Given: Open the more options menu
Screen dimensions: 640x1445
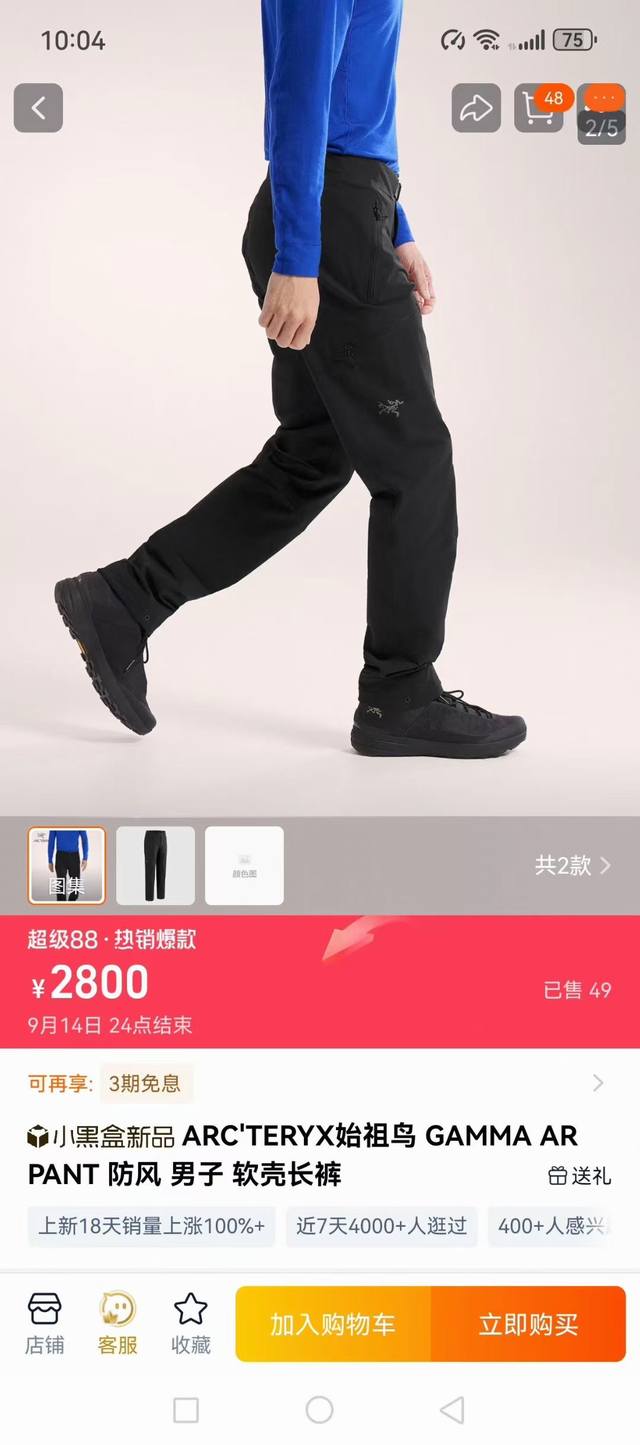Looking at the screenshot, I should pos(603,100).
